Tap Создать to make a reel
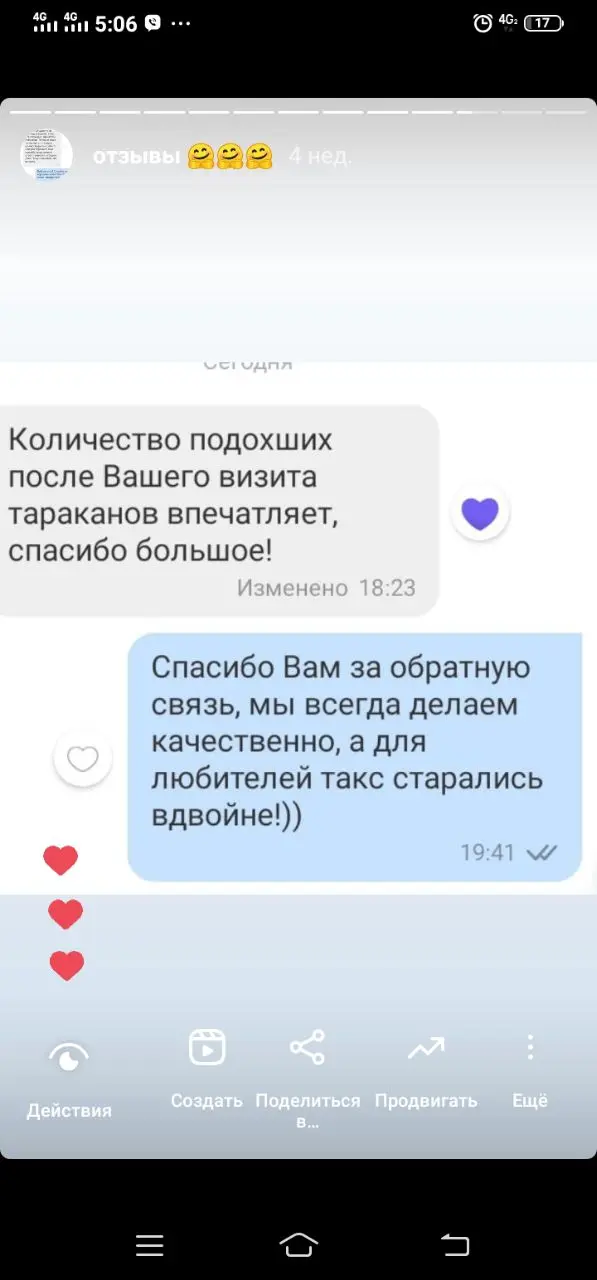This screenshot has height=1280, width=597. click(x=207, y=1068)
